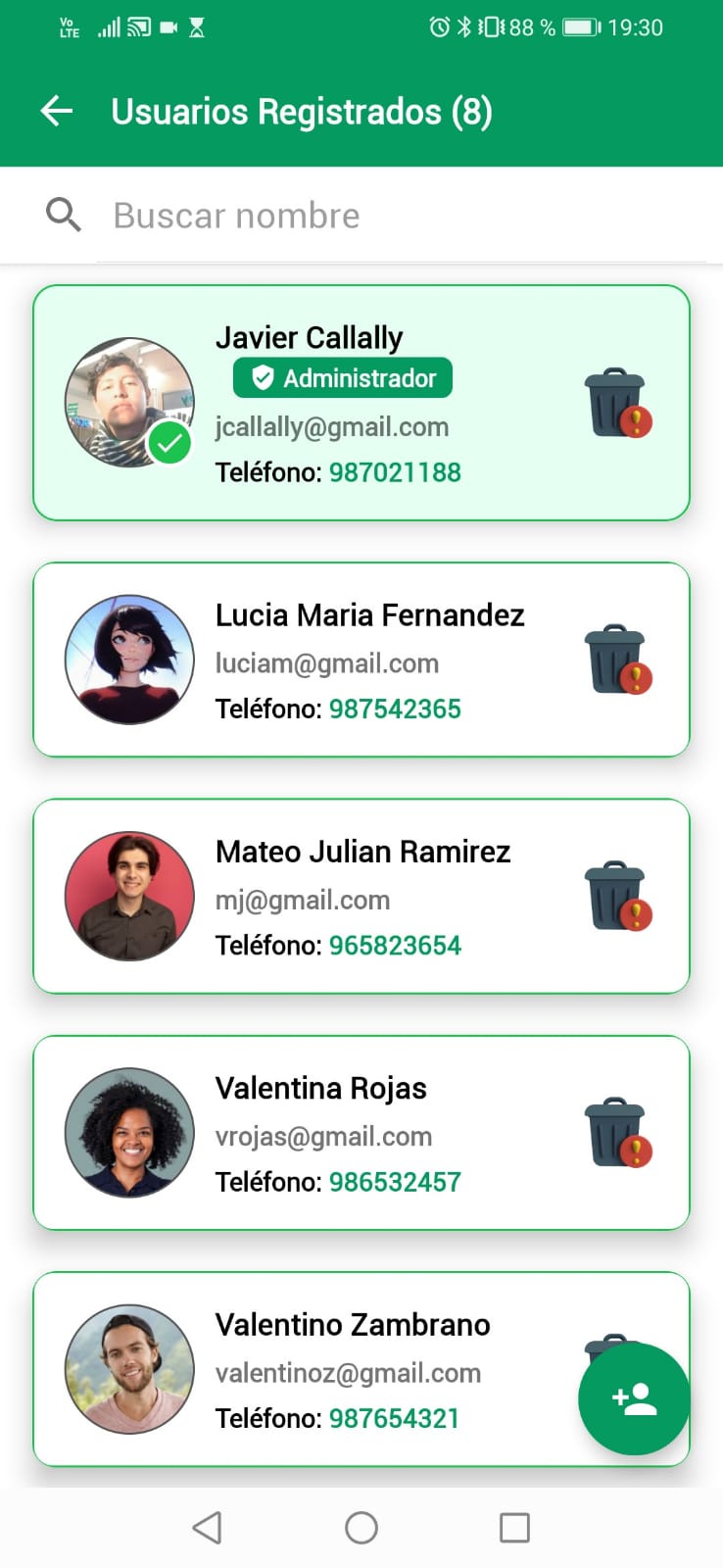Remove Mateo Julian Ramirez with trash icon

617,895
